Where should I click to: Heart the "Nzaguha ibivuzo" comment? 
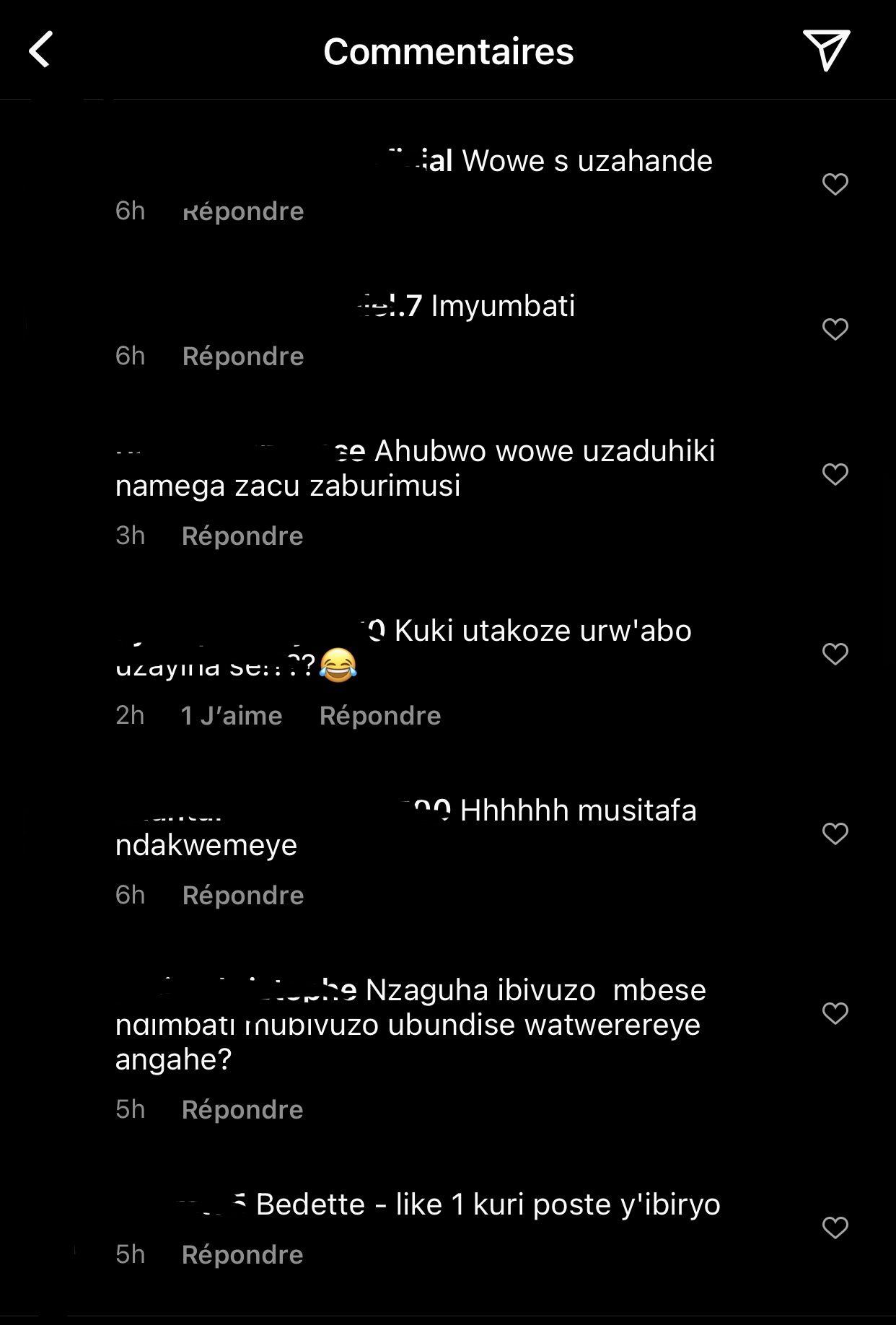(x=835, y=1014)
